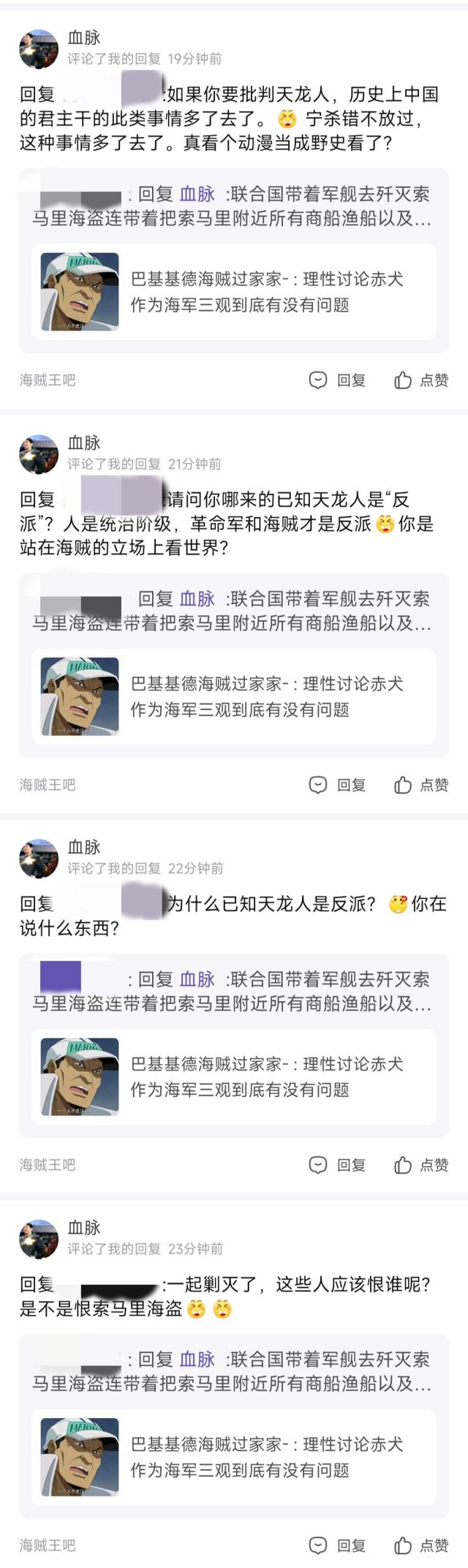Open the 赤犬 post card under the 23分钟前 comment
Image resolution: width=468 pixels, height=1568 pixels.
pos(234,1457)
